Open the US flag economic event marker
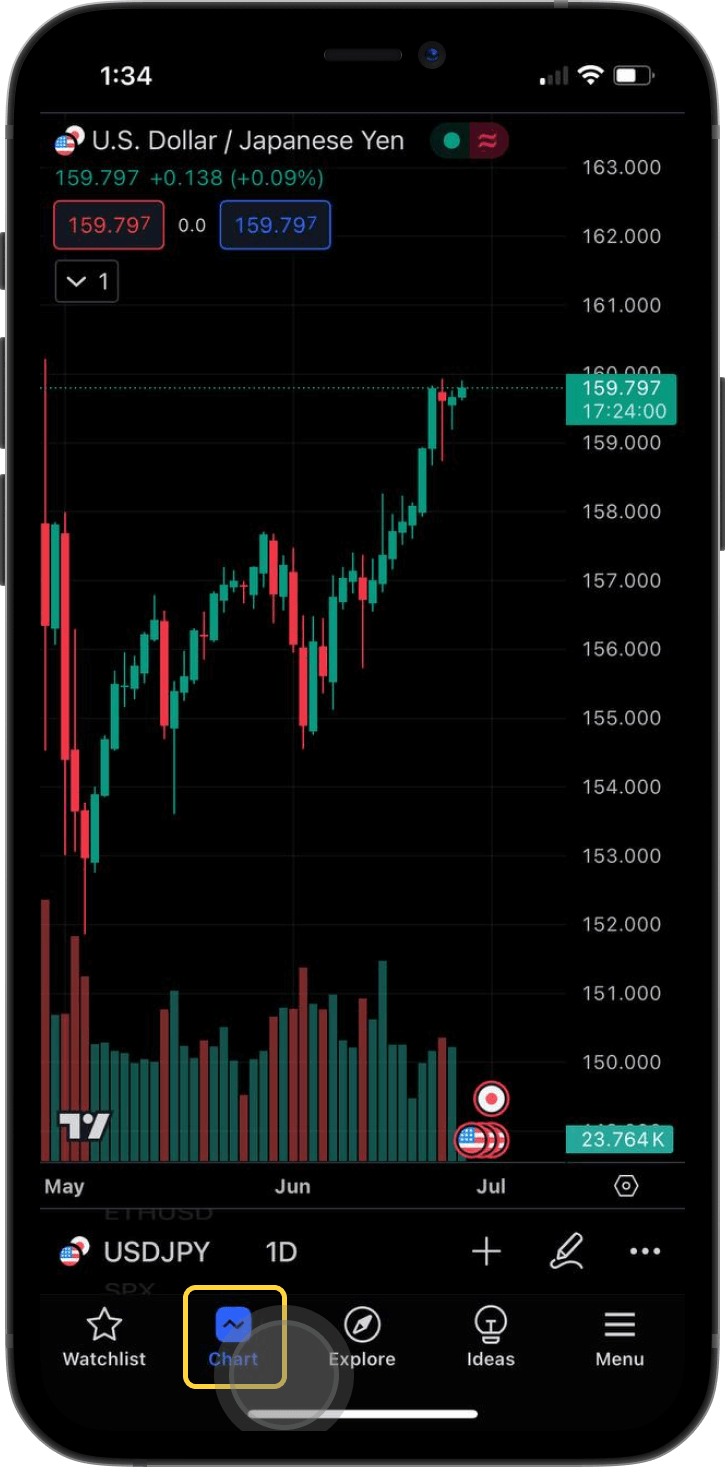 [x=471, y=1139]
